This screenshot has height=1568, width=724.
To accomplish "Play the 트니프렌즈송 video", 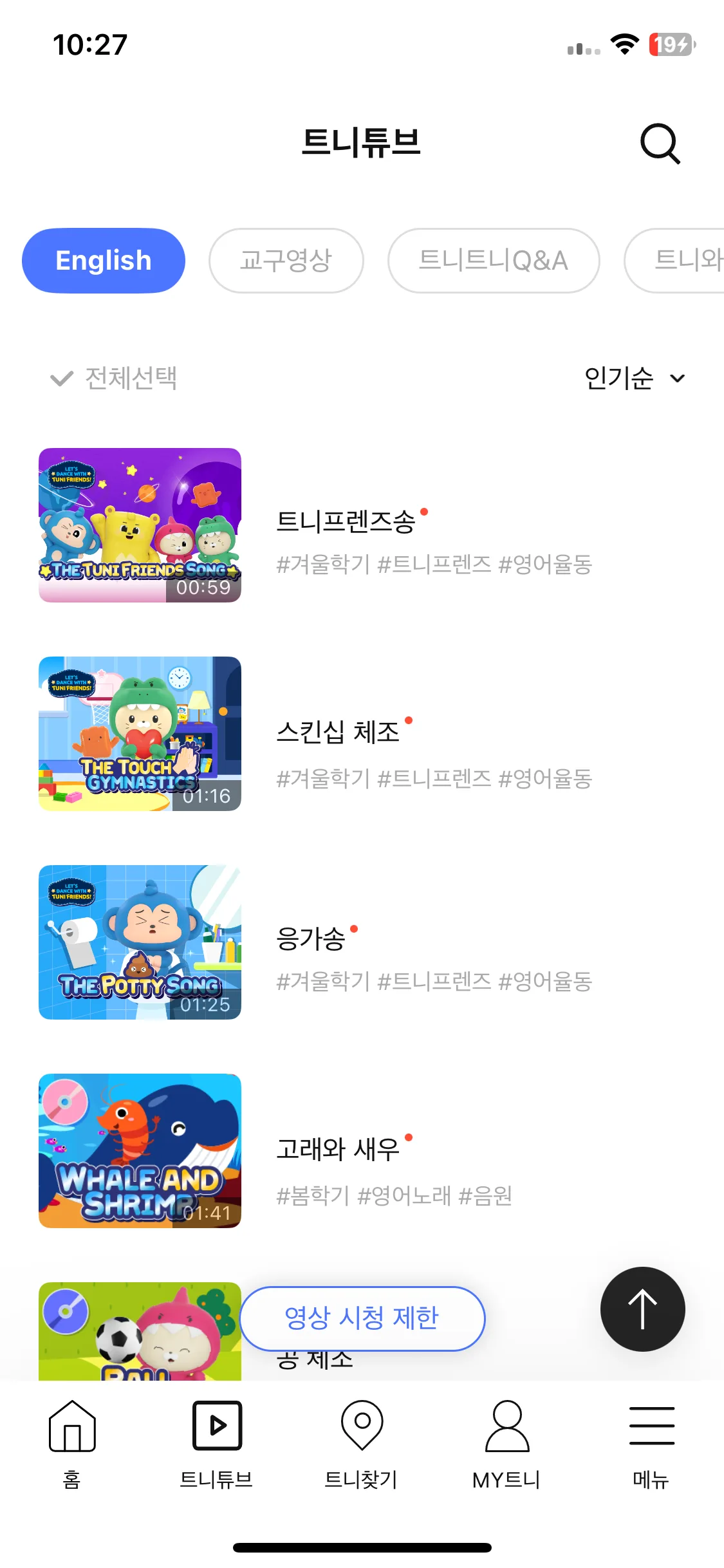I will [140, 525].
